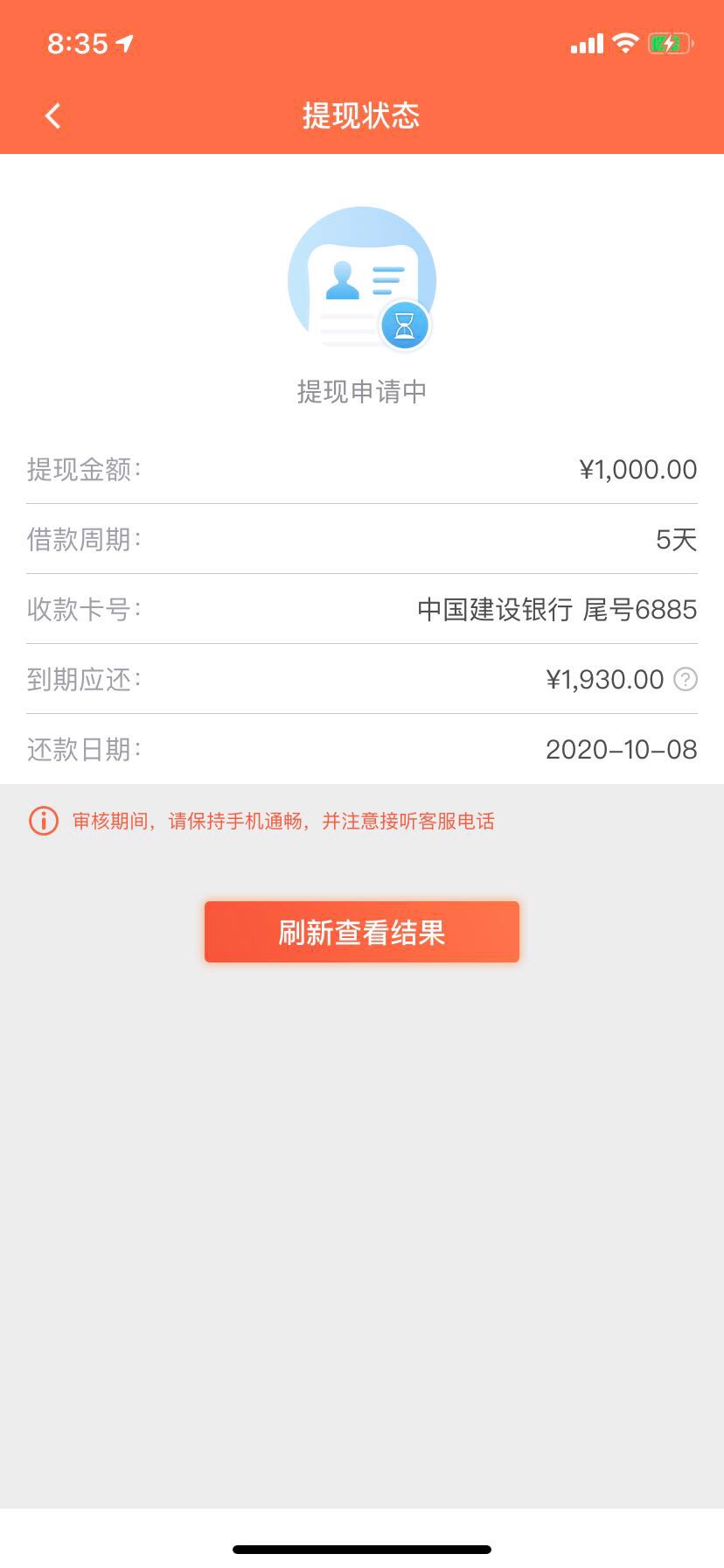Go back from 提现状态 page

click(x=53, y=115)
